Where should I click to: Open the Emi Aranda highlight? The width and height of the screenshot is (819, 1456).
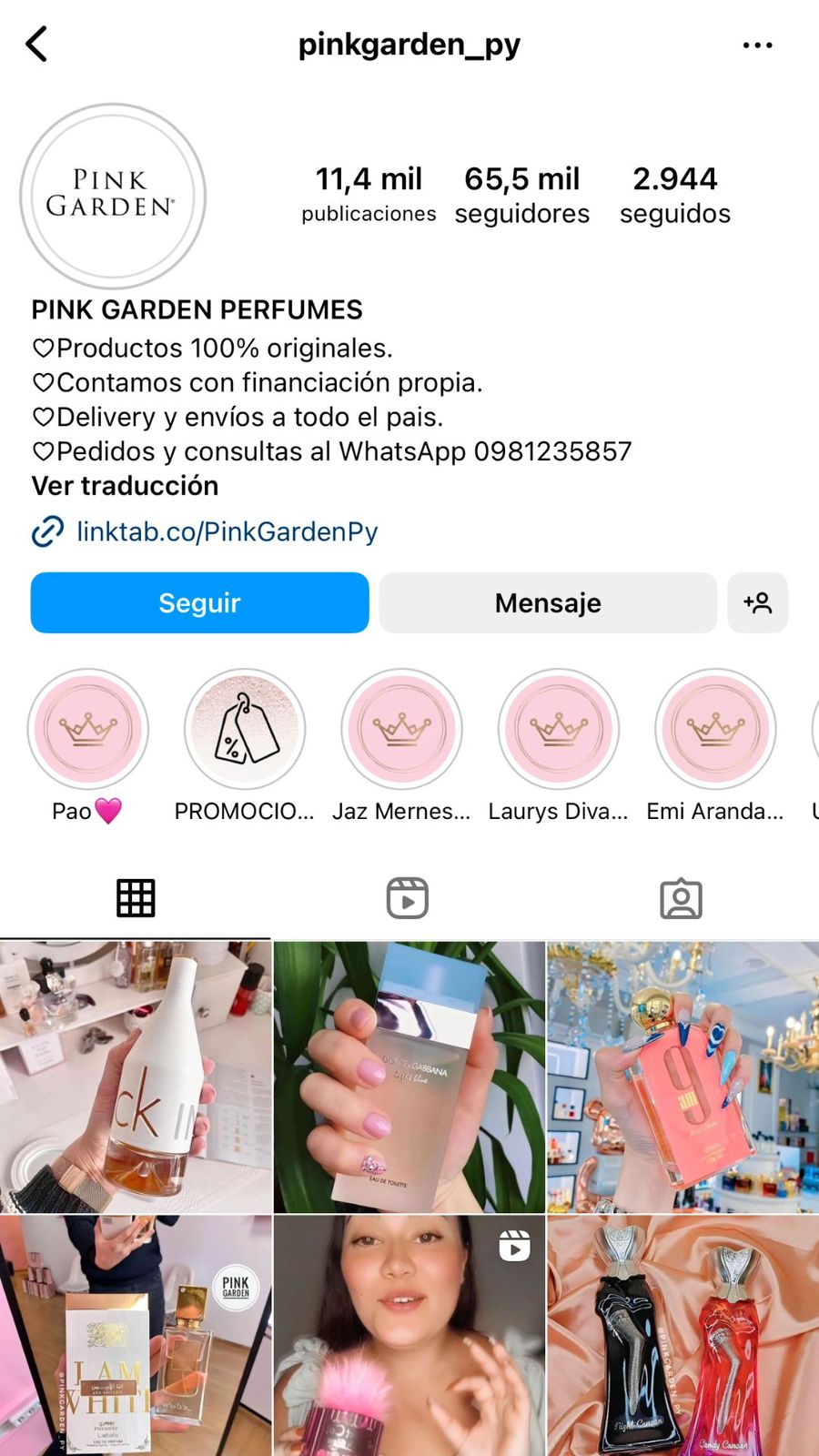pyautogui.click(x=715, y=729)
